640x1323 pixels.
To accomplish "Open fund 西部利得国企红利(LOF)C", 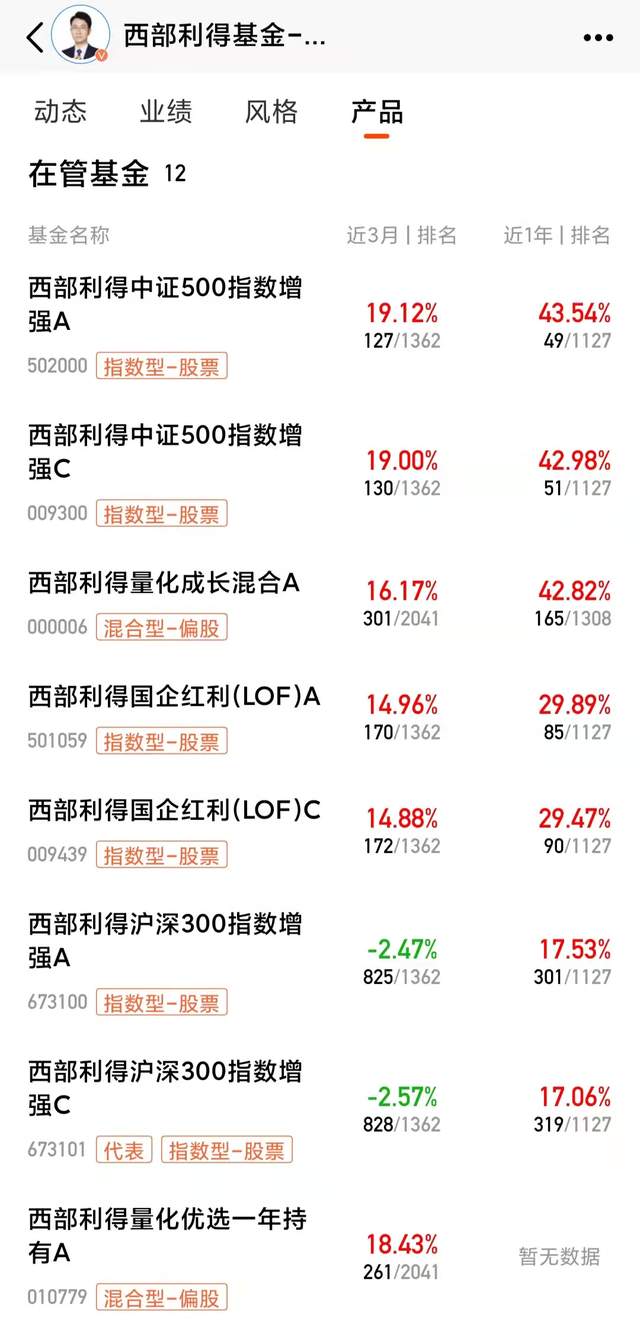I will coord(320,831).
